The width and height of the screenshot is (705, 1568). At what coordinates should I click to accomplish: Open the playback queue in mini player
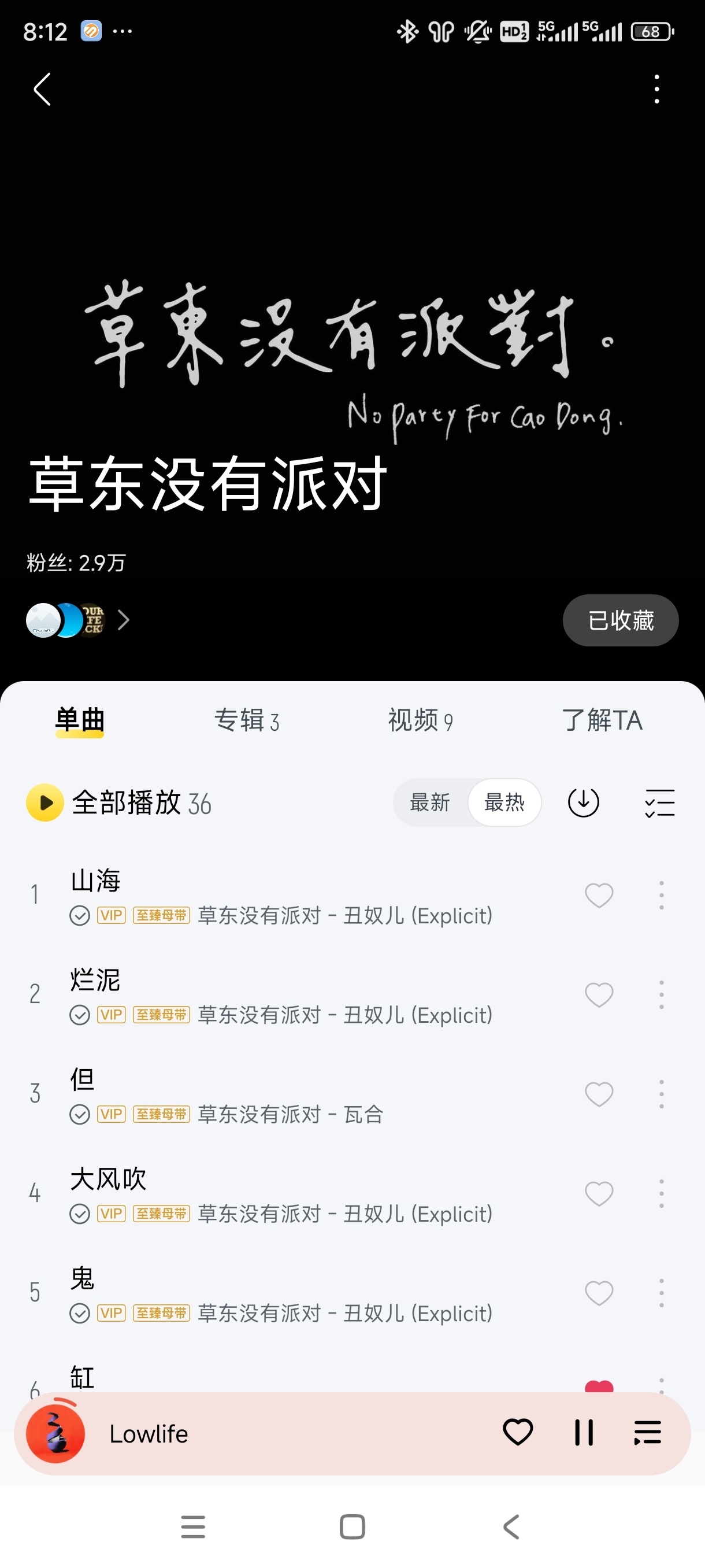pos(647,1433)
